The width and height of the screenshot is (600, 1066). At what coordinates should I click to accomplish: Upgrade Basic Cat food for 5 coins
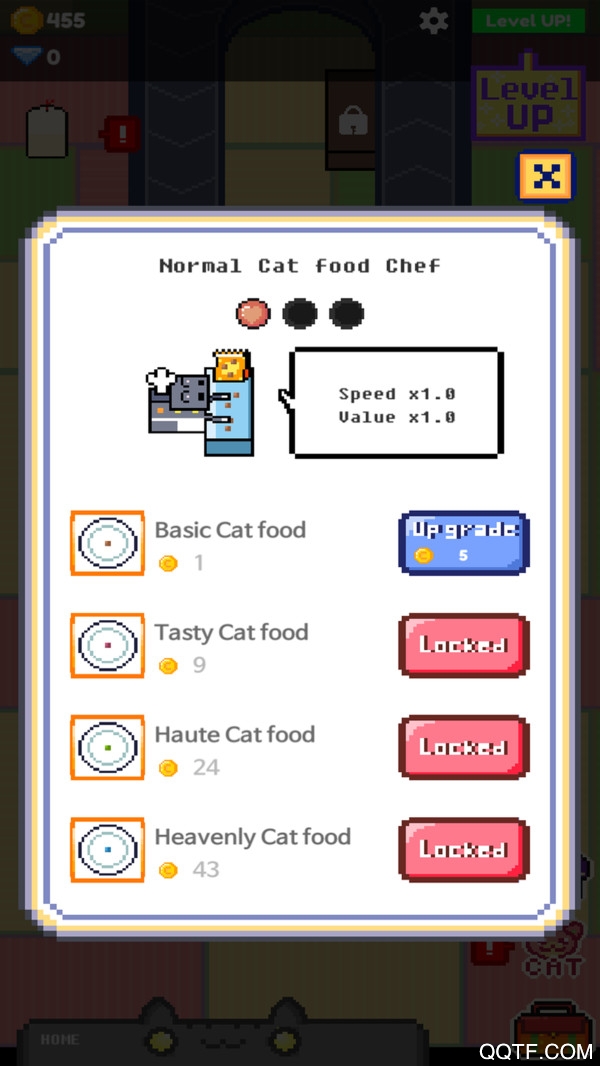[x=463, y=543]
